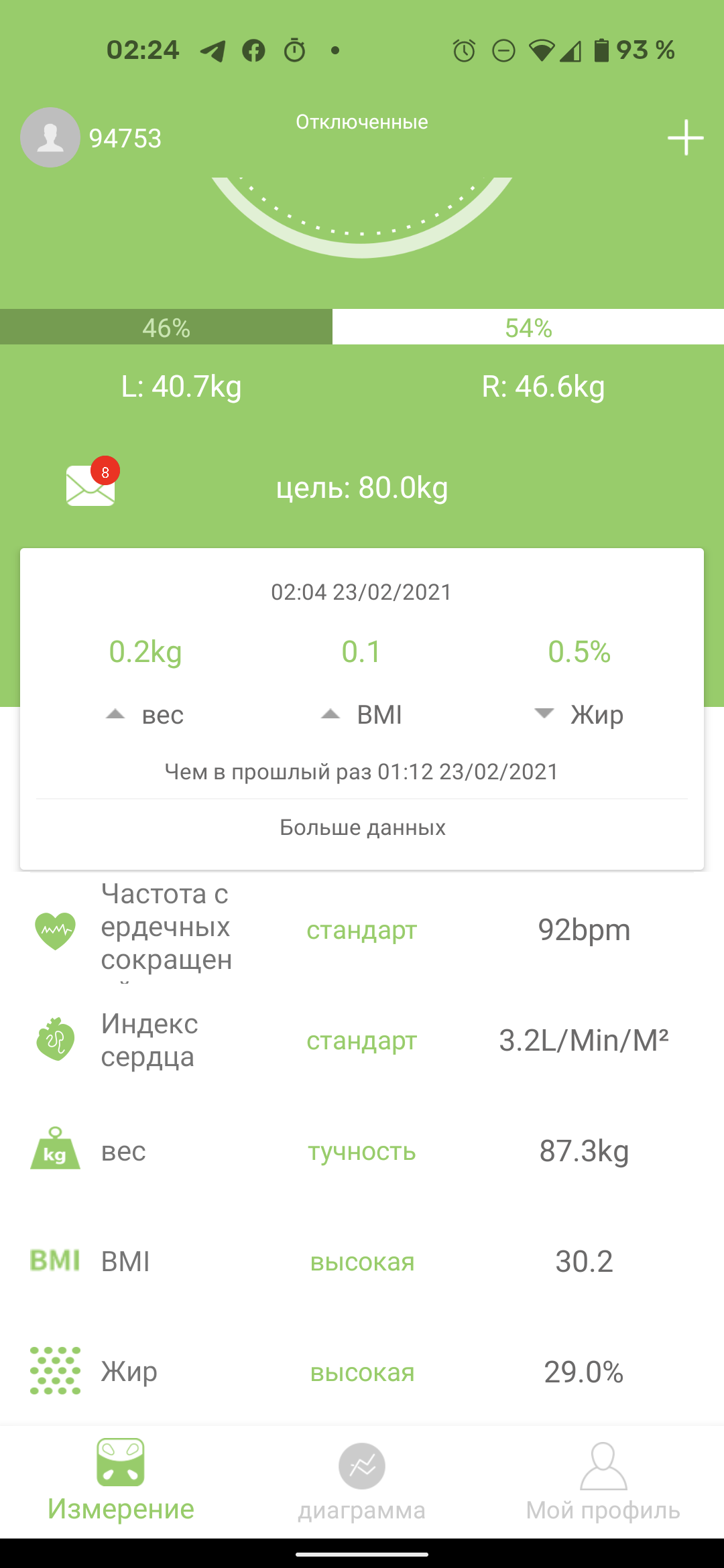Screen dimensions: 724x1568
Task: Open the вес 87.3kg row
Action: point(362,1151)
